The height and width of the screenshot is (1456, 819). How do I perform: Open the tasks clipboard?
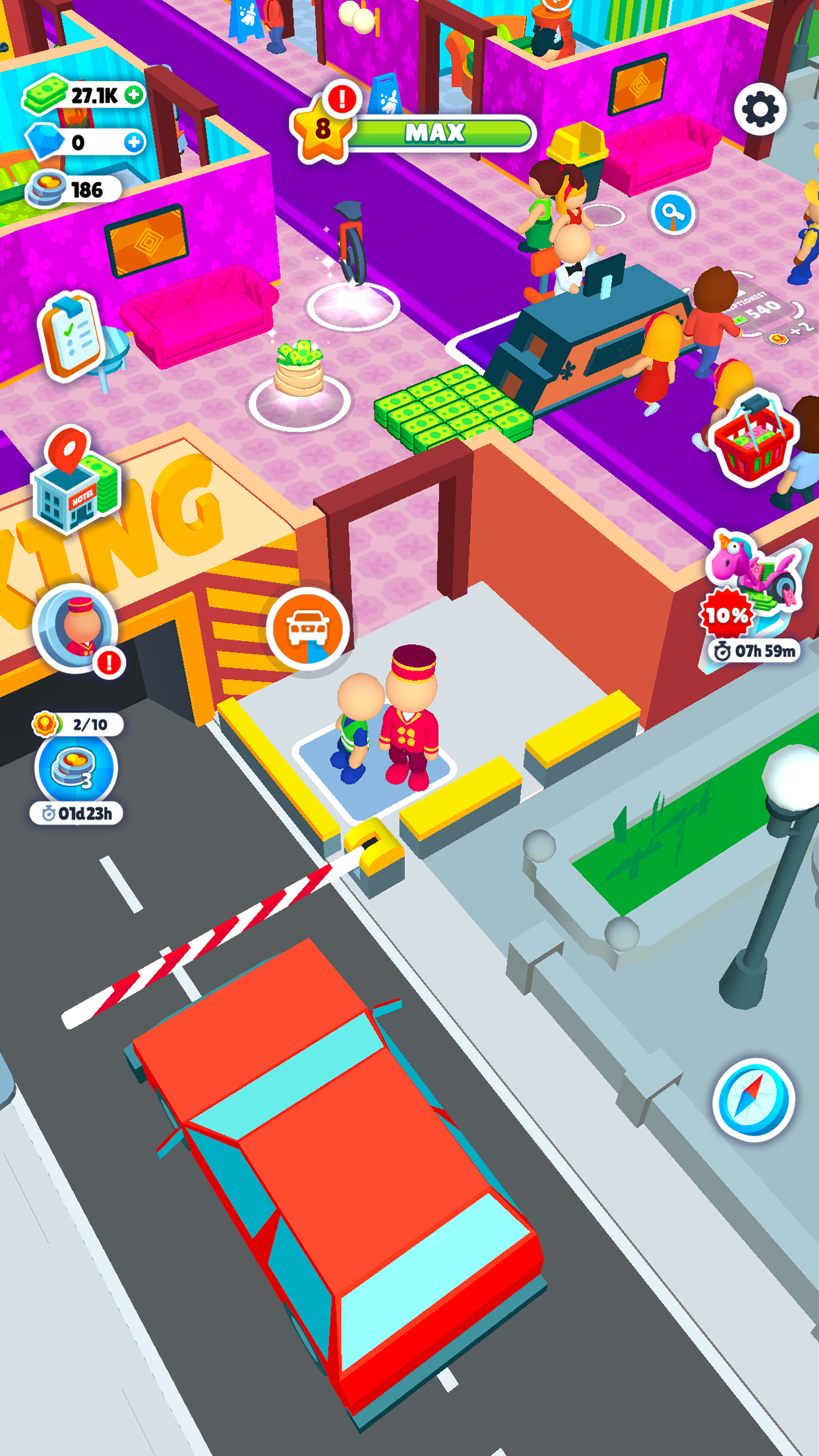(71, 336)
